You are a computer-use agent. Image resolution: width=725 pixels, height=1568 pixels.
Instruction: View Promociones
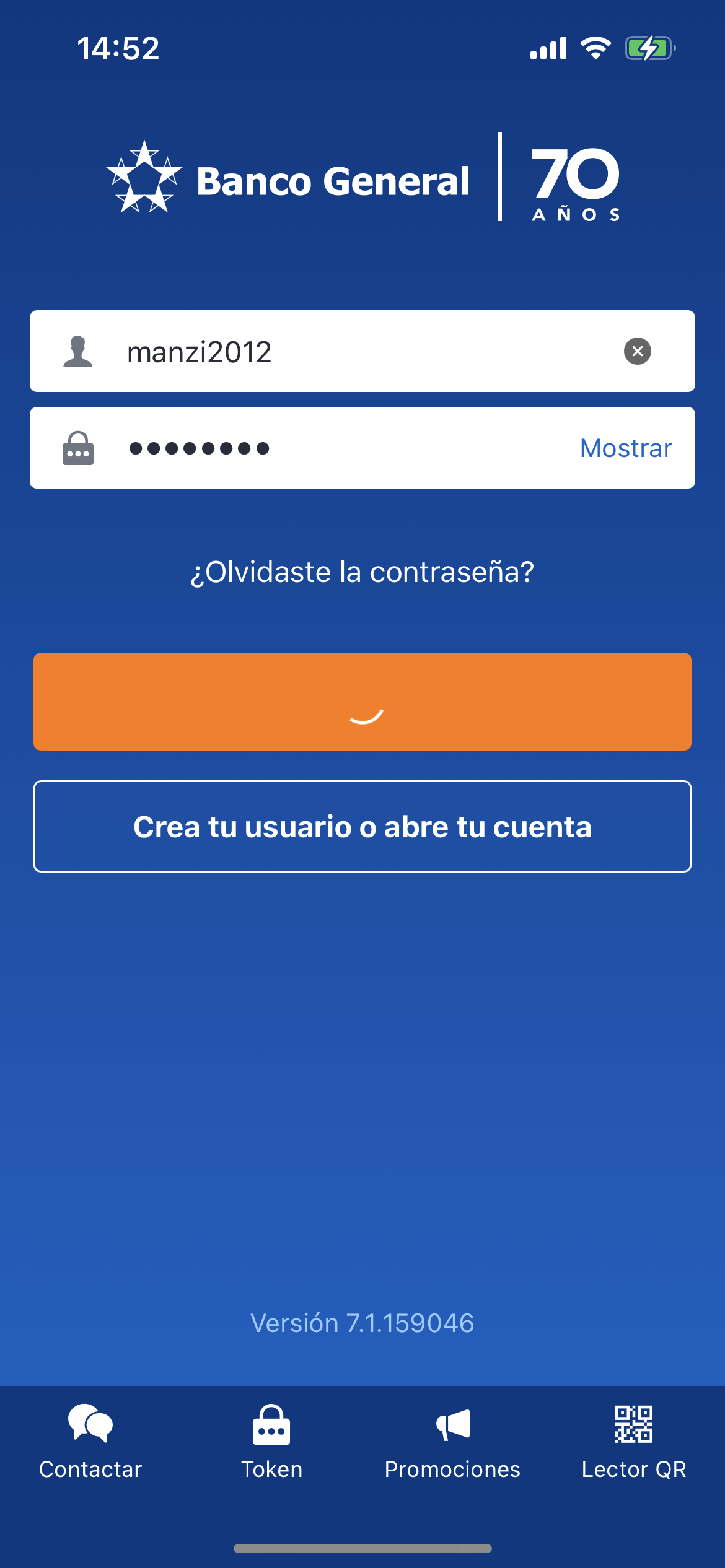tap(452, 1443)
